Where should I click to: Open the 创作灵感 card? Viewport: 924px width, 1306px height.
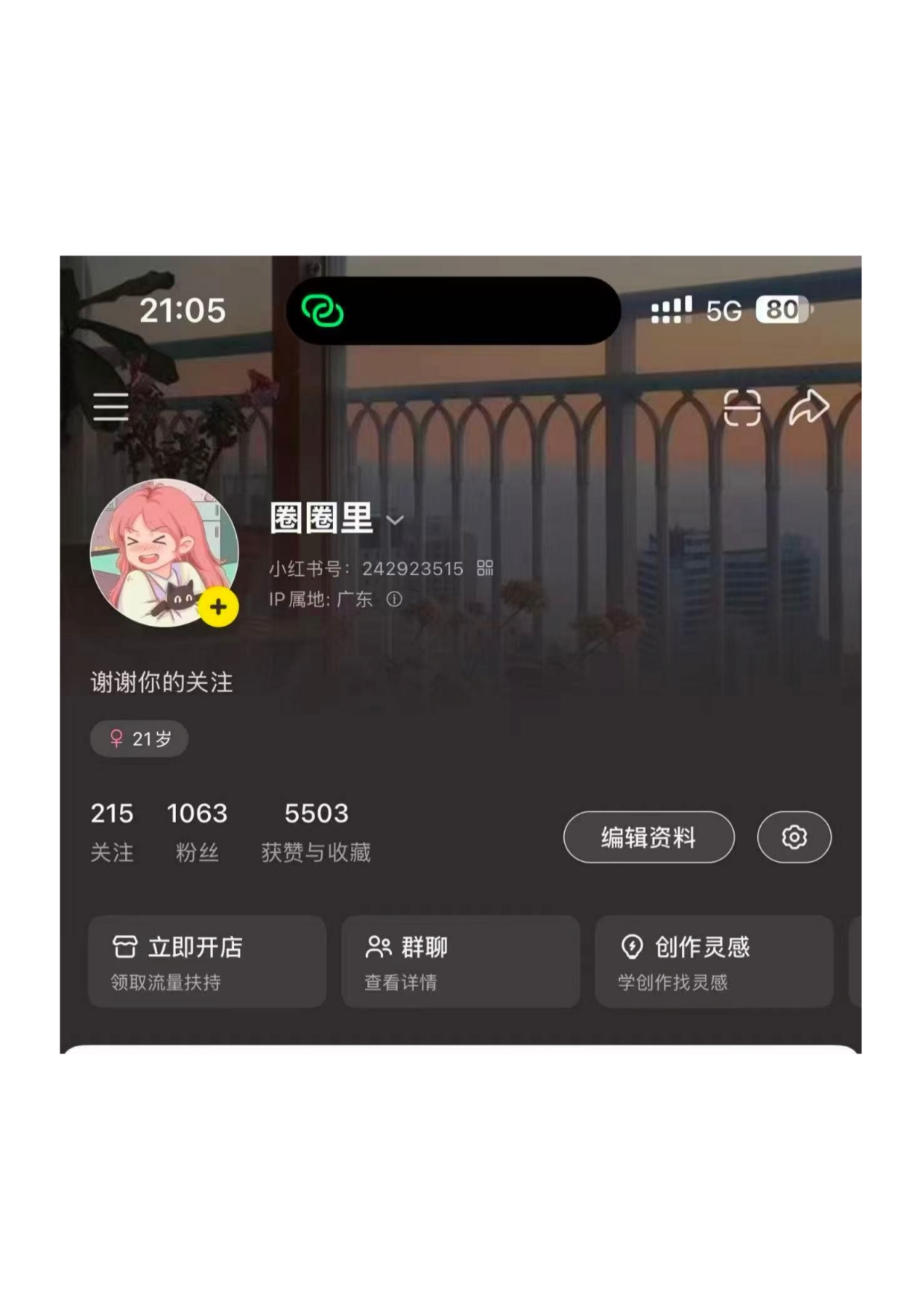(x=713, y=962)
